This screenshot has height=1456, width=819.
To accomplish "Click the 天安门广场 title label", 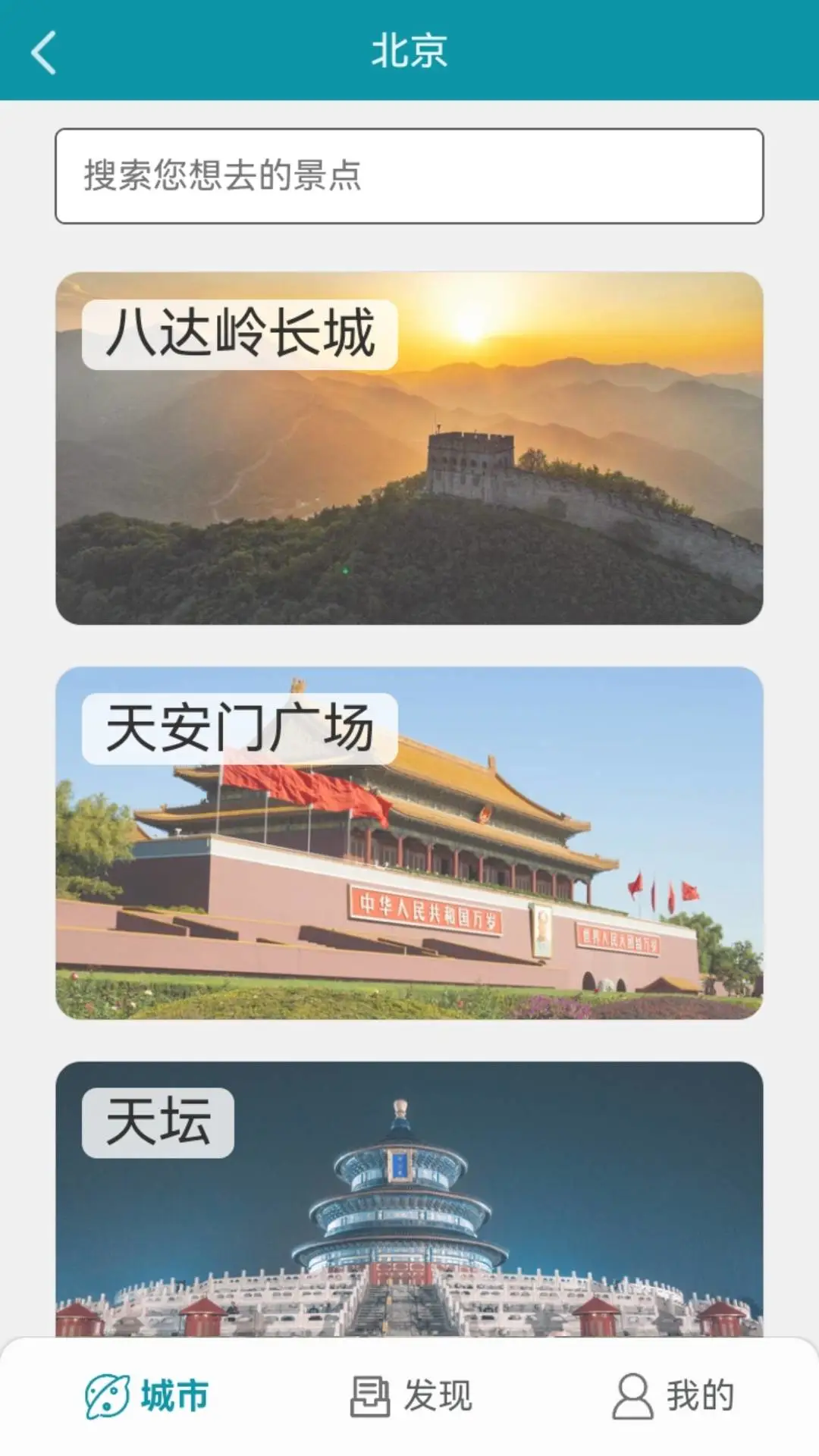I will 243,730.
